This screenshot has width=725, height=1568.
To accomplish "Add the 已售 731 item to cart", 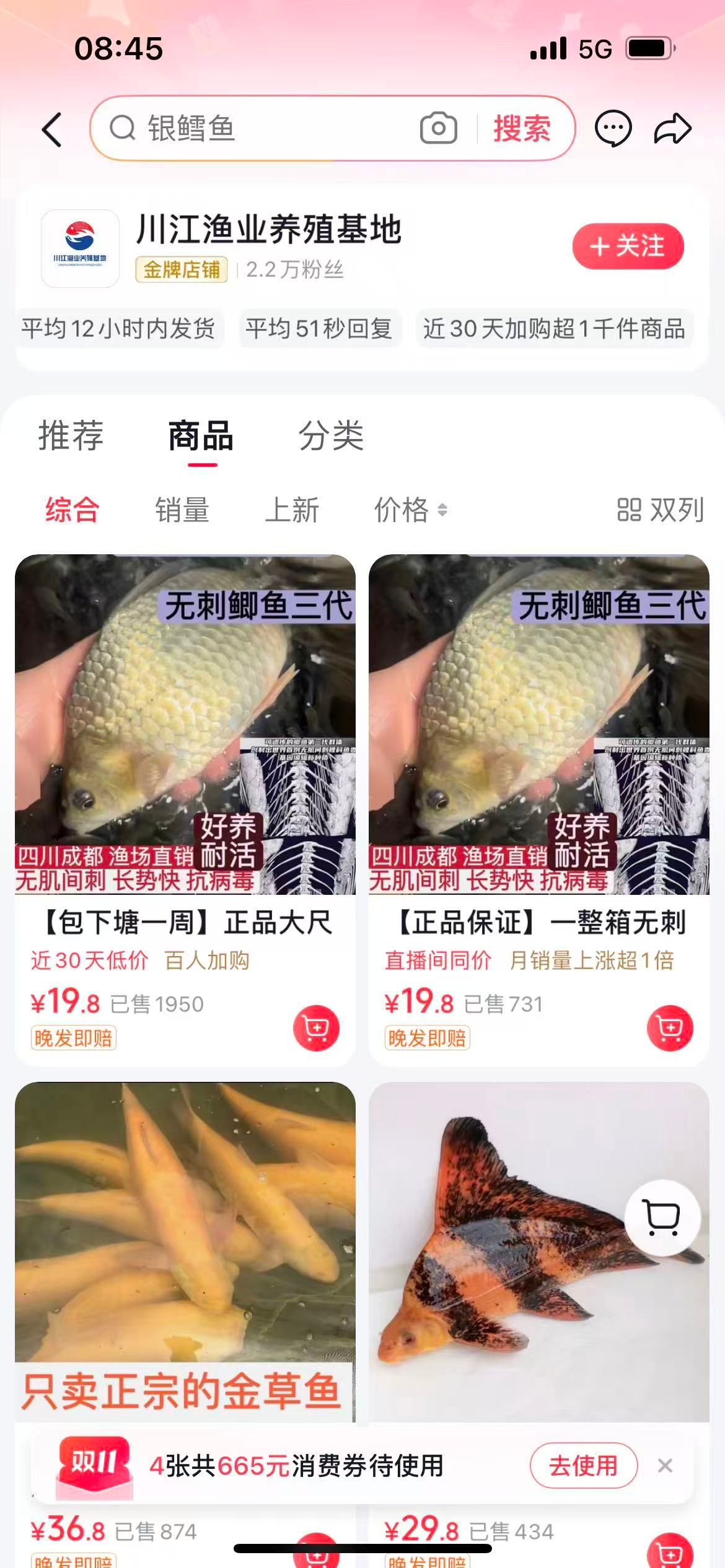I will click(x=669, y=1028).
